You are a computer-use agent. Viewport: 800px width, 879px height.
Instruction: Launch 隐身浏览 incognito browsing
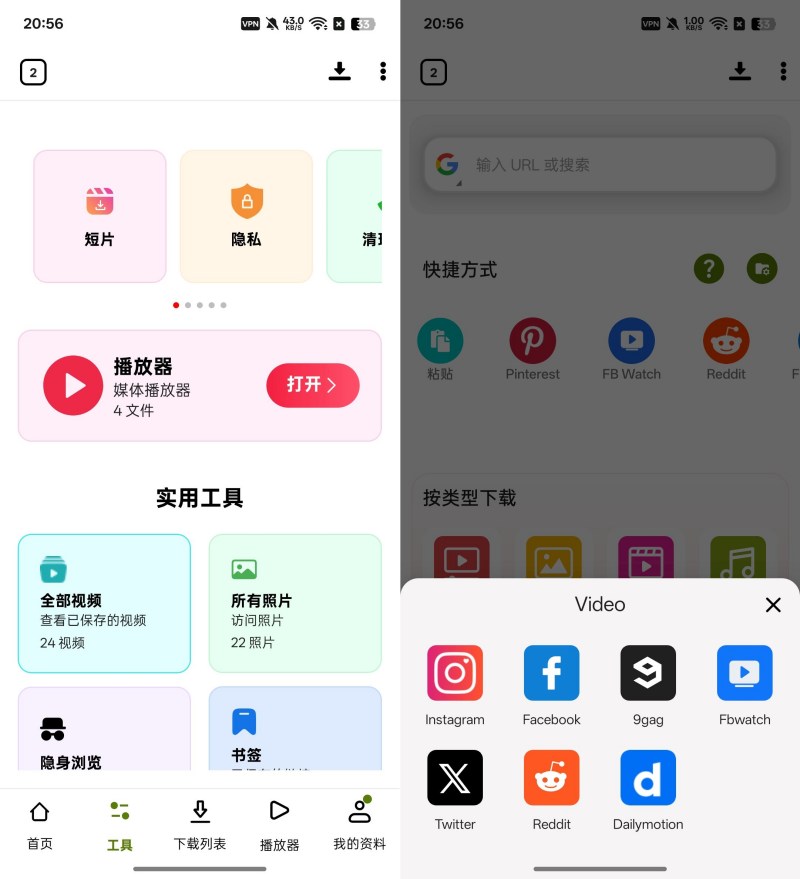pos(104,735)
